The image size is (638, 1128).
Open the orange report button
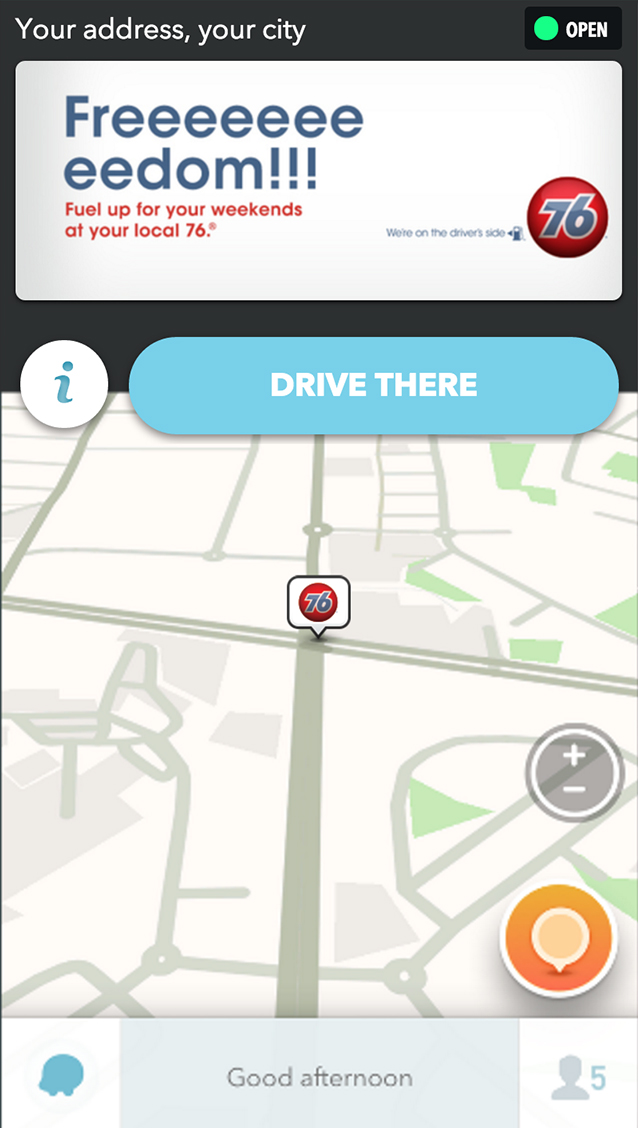click(557, 940)
